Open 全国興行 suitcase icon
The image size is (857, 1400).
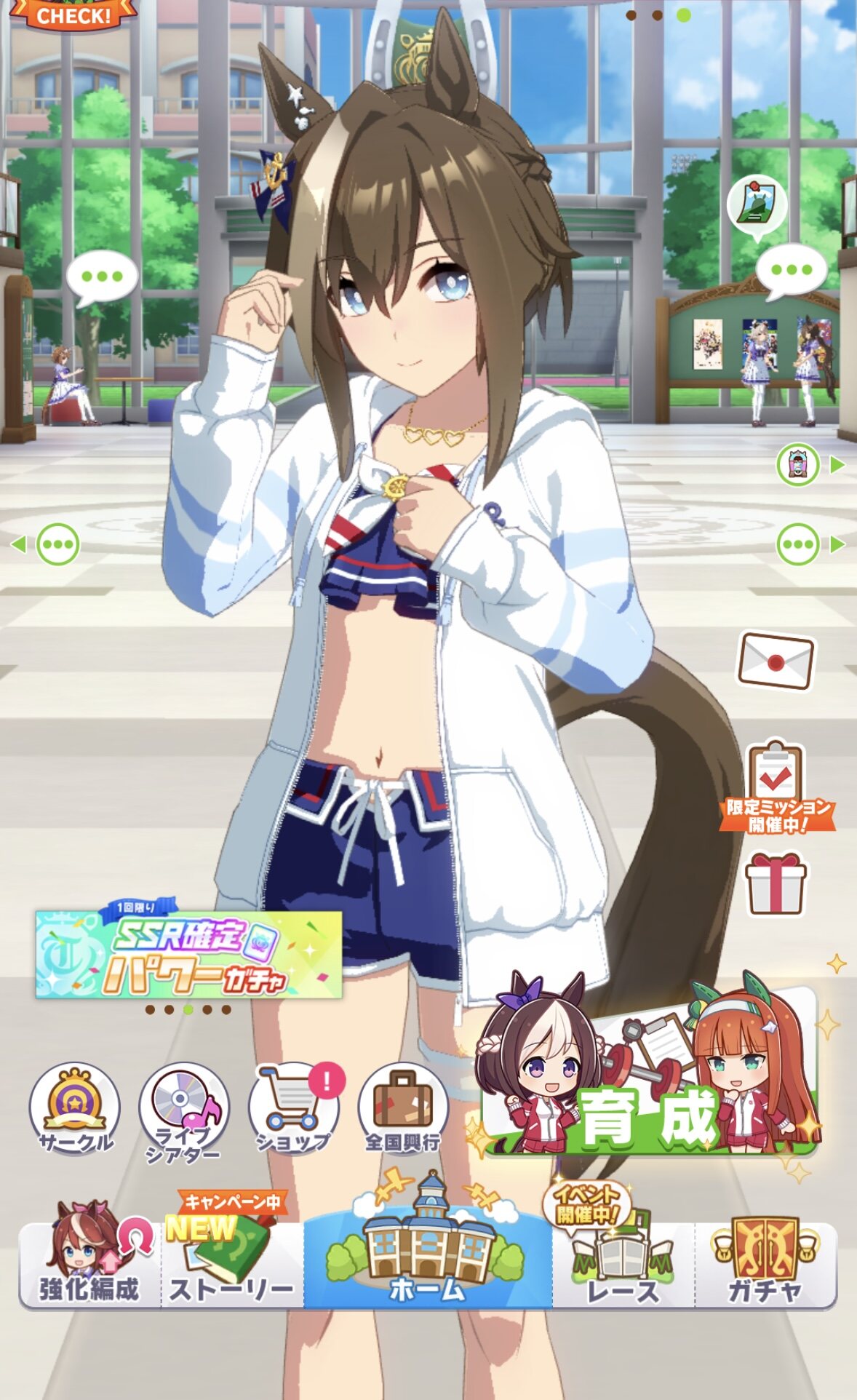[x=403, y=1109]
